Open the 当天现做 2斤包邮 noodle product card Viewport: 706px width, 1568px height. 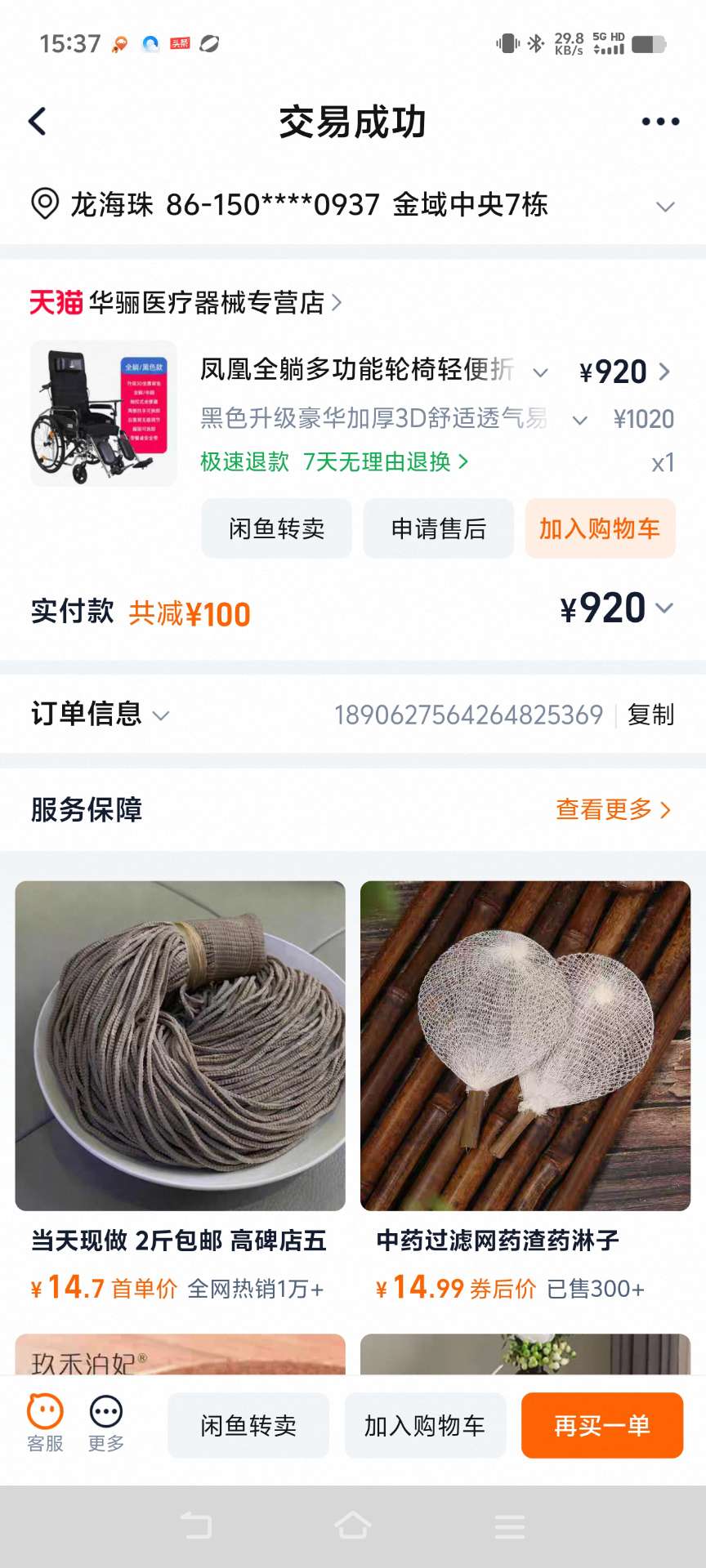point(180,1045)
